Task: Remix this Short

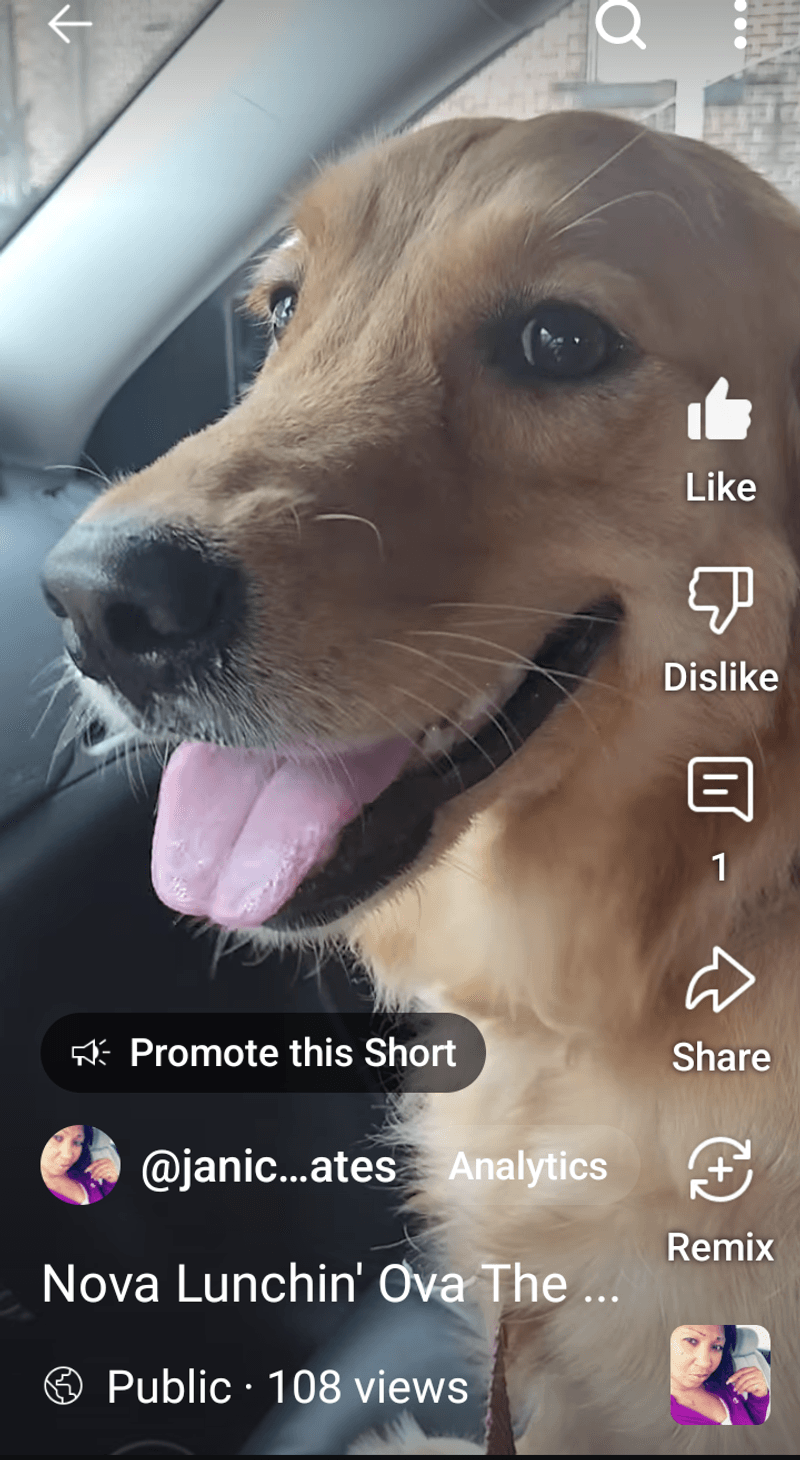Action: pos(720,1170)
